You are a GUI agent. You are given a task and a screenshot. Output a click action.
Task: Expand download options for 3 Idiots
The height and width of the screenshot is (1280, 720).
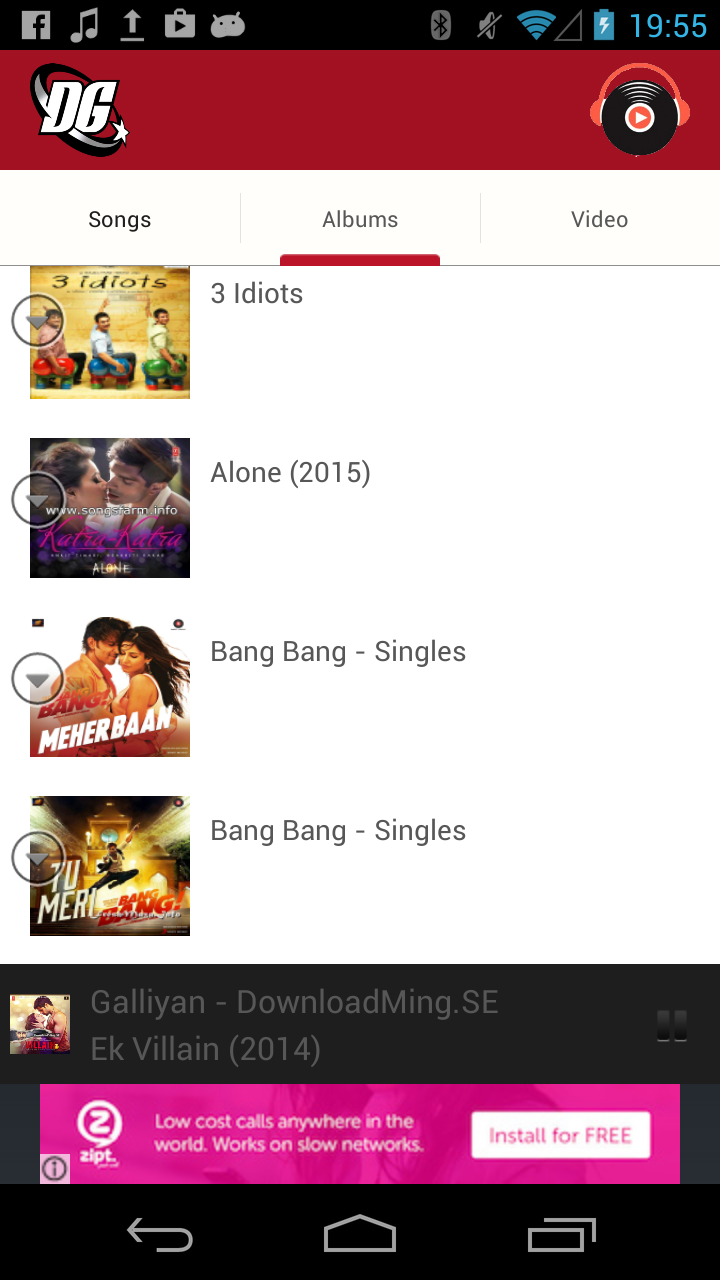(x=38, y=320)
